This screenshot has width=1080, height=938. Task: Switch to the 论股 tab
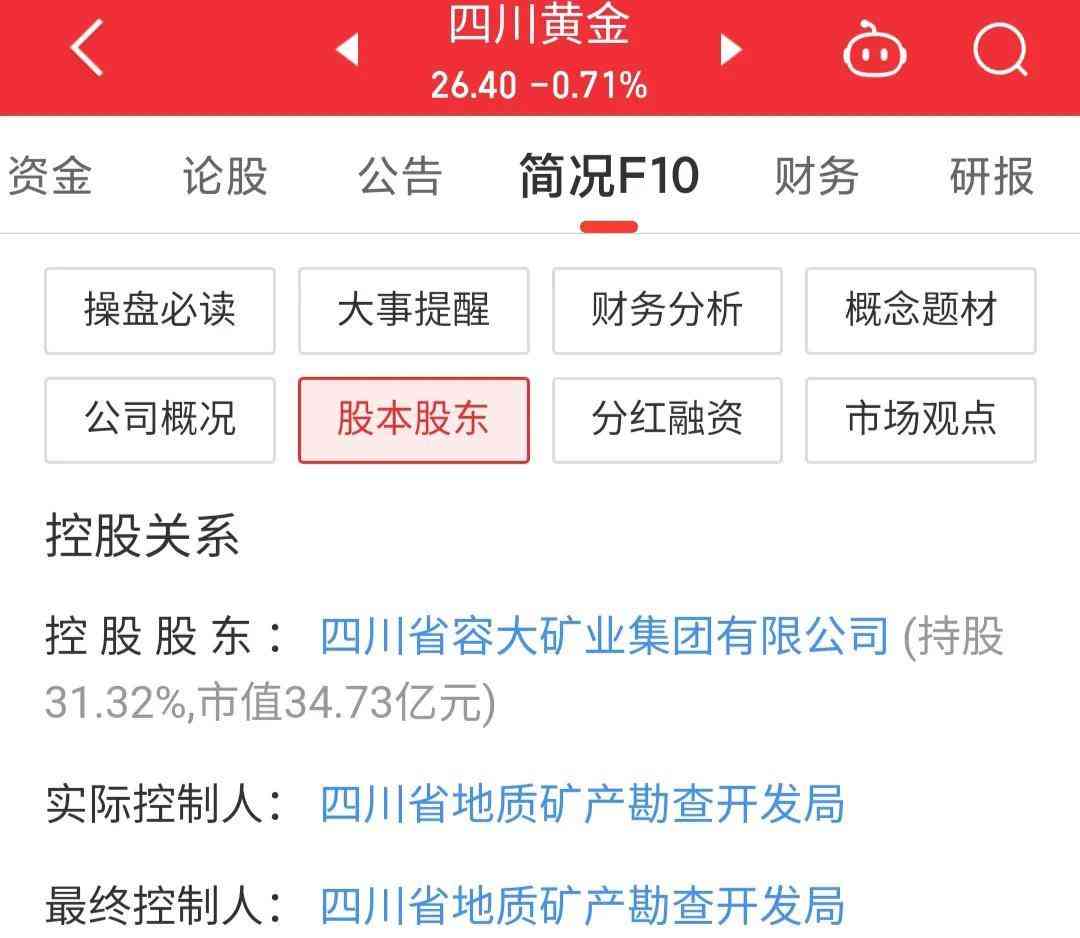point(225,177)
